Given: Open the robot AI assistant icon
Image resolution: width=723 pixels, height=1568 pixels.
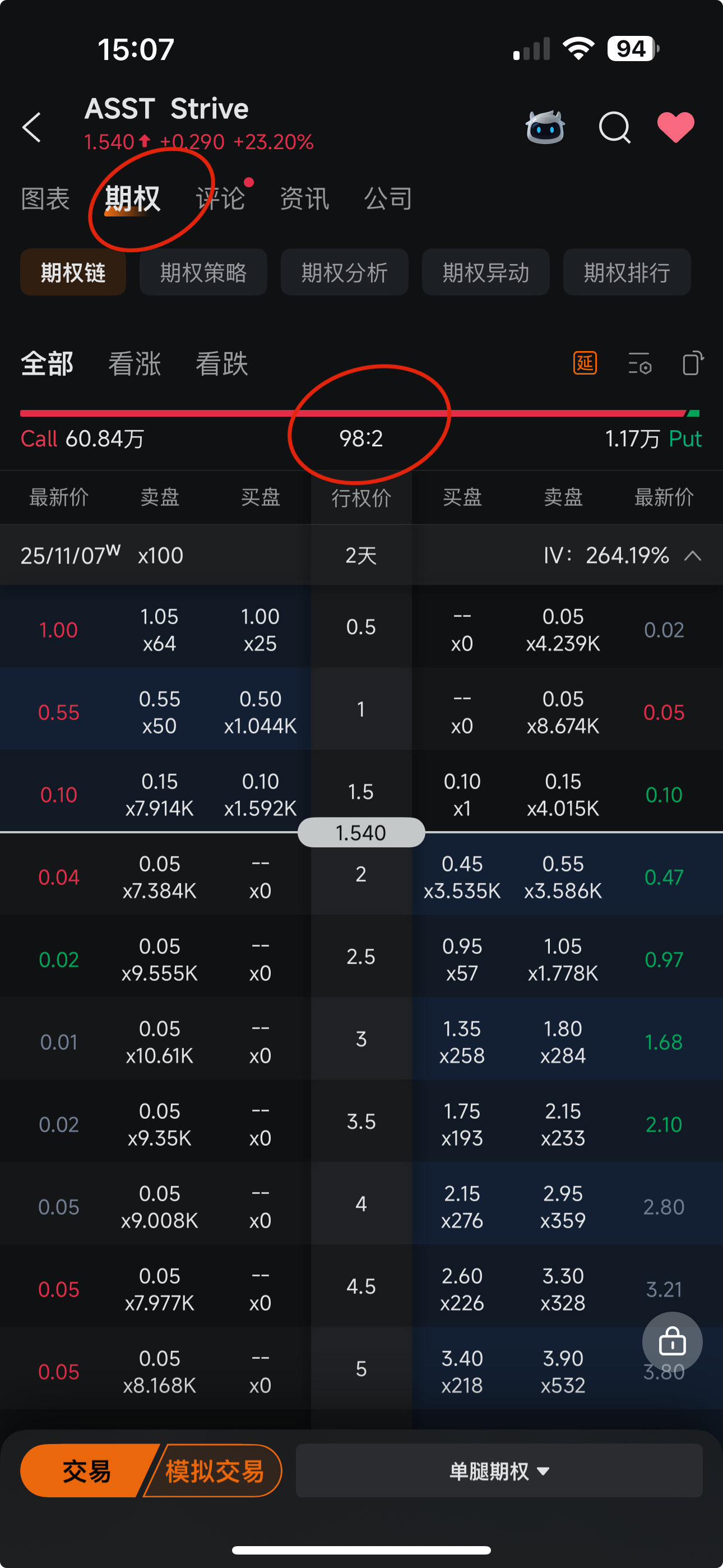Looking at the screenshot, I should click(545, 127).
